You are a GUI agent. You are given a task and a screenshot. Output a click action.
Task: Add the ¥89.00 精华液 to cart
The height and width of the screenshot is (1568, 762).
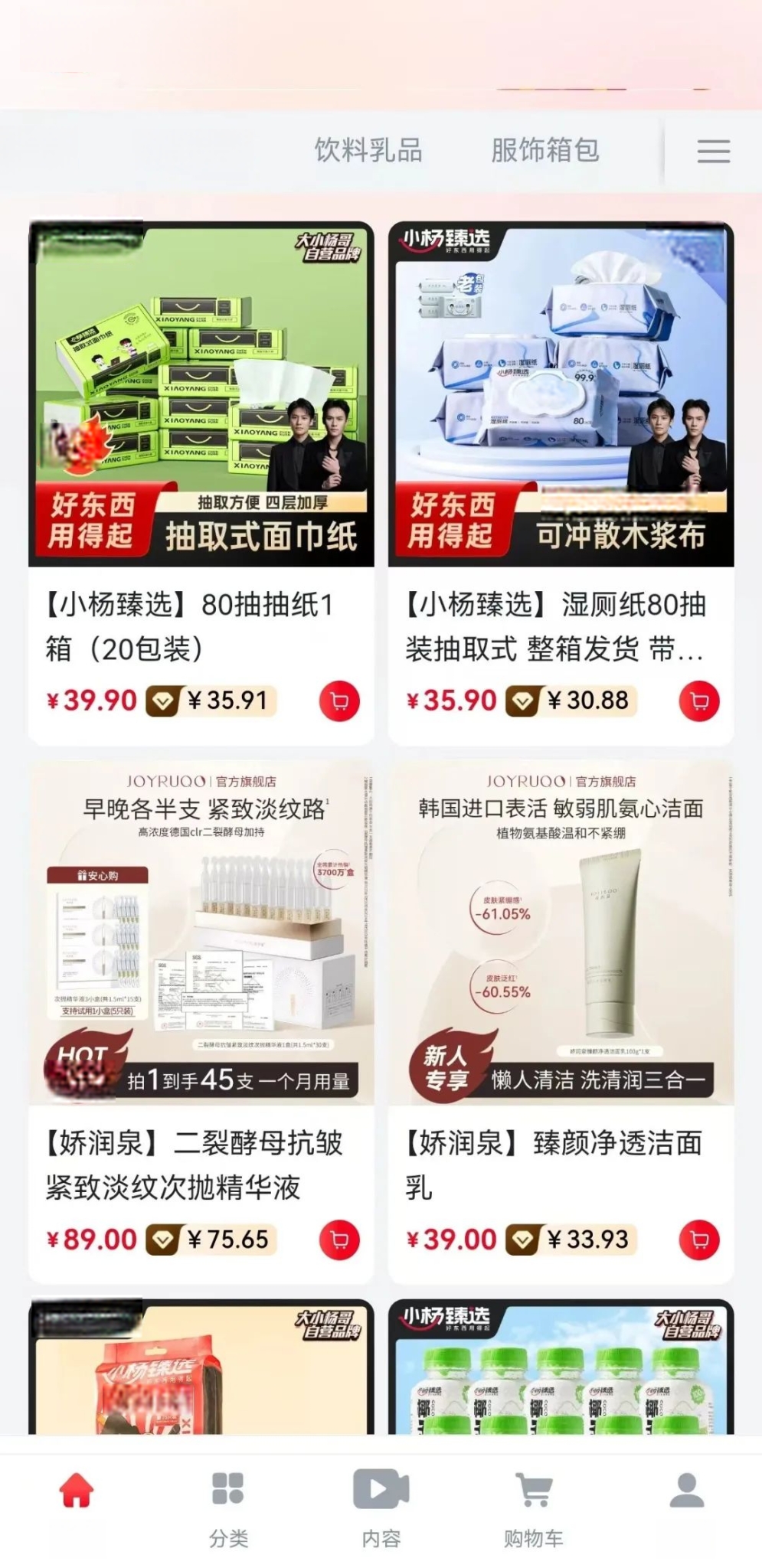point(339,1240)
